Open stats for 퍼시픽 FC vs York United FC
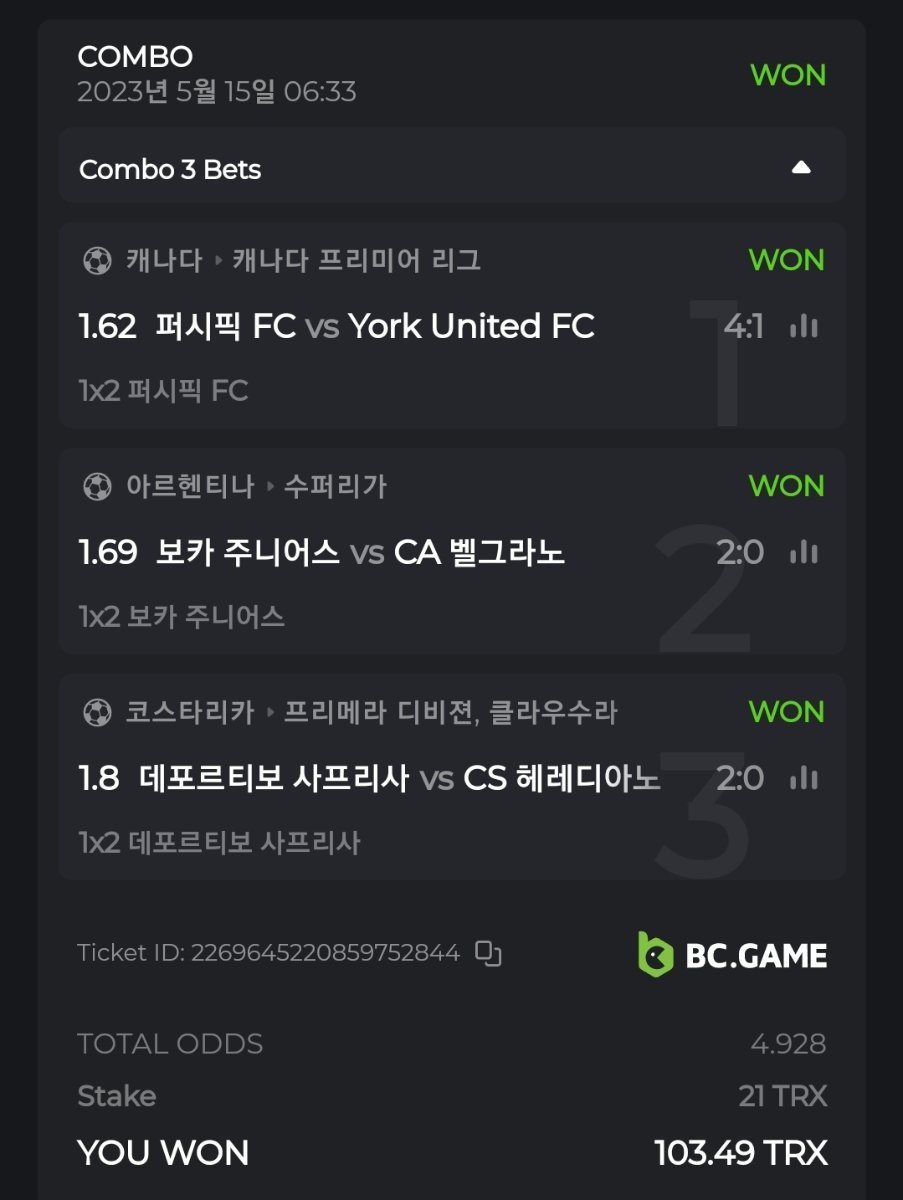The width and height of the screenshot is (903, 1200). pyautogui.click(x=803, y=326)
